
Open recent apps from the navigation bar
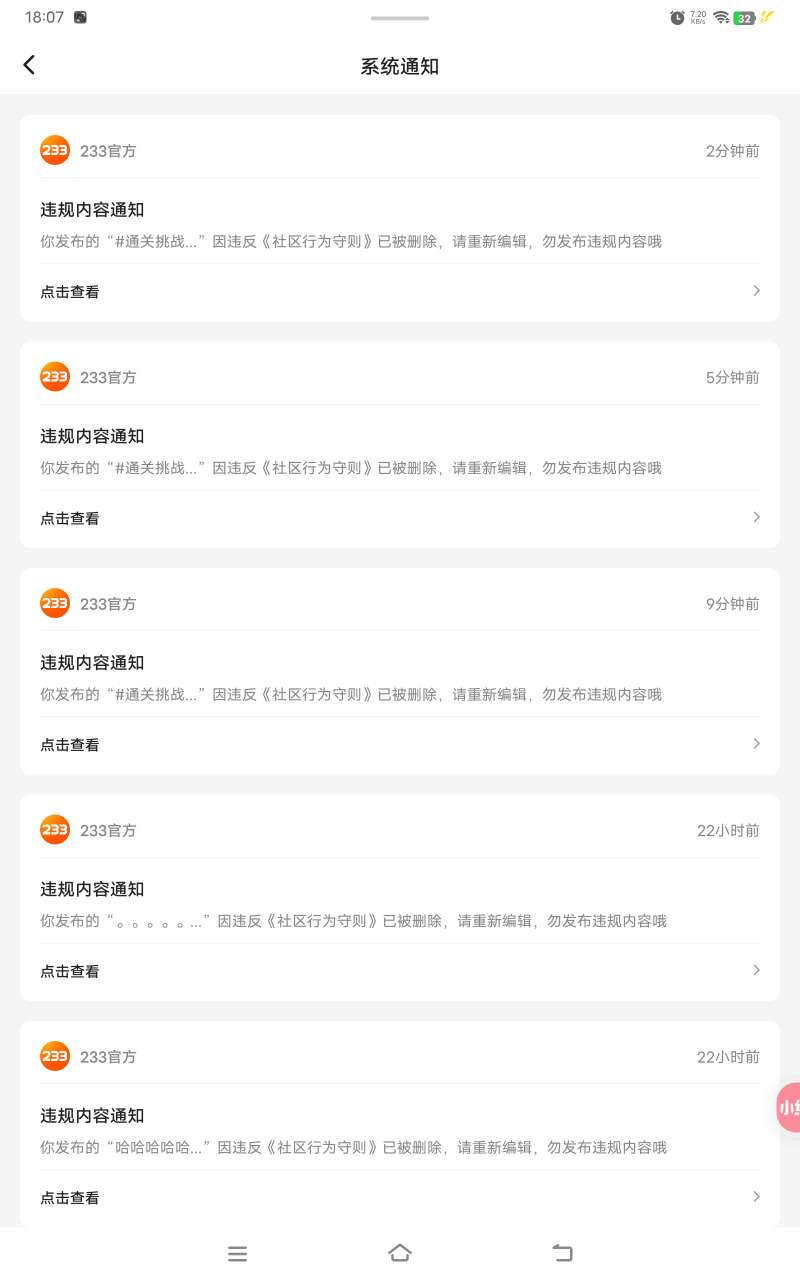click(237, 1253)
